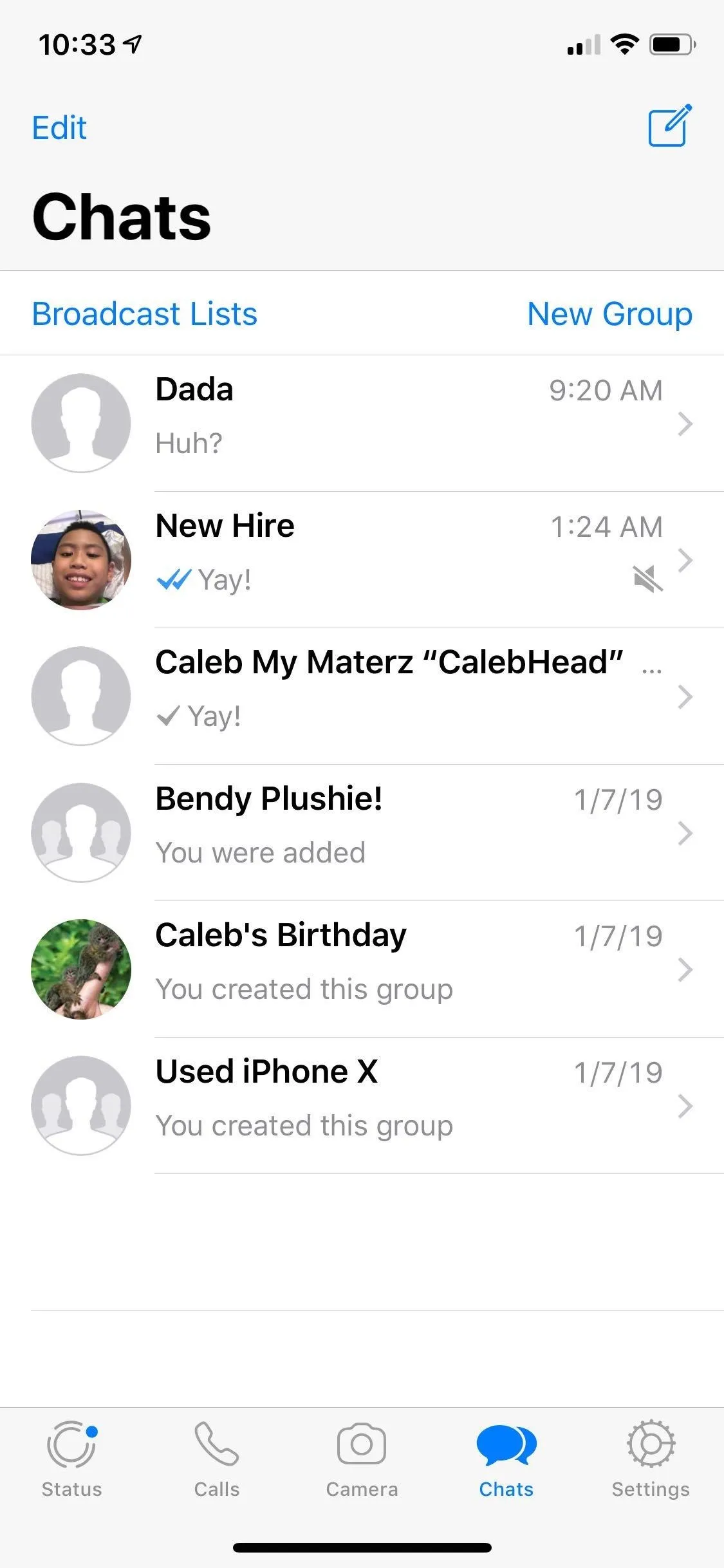Open the Caleb My Materz chat
Image resolution: width=724 pixels, height=1568 pixels.
362,696
